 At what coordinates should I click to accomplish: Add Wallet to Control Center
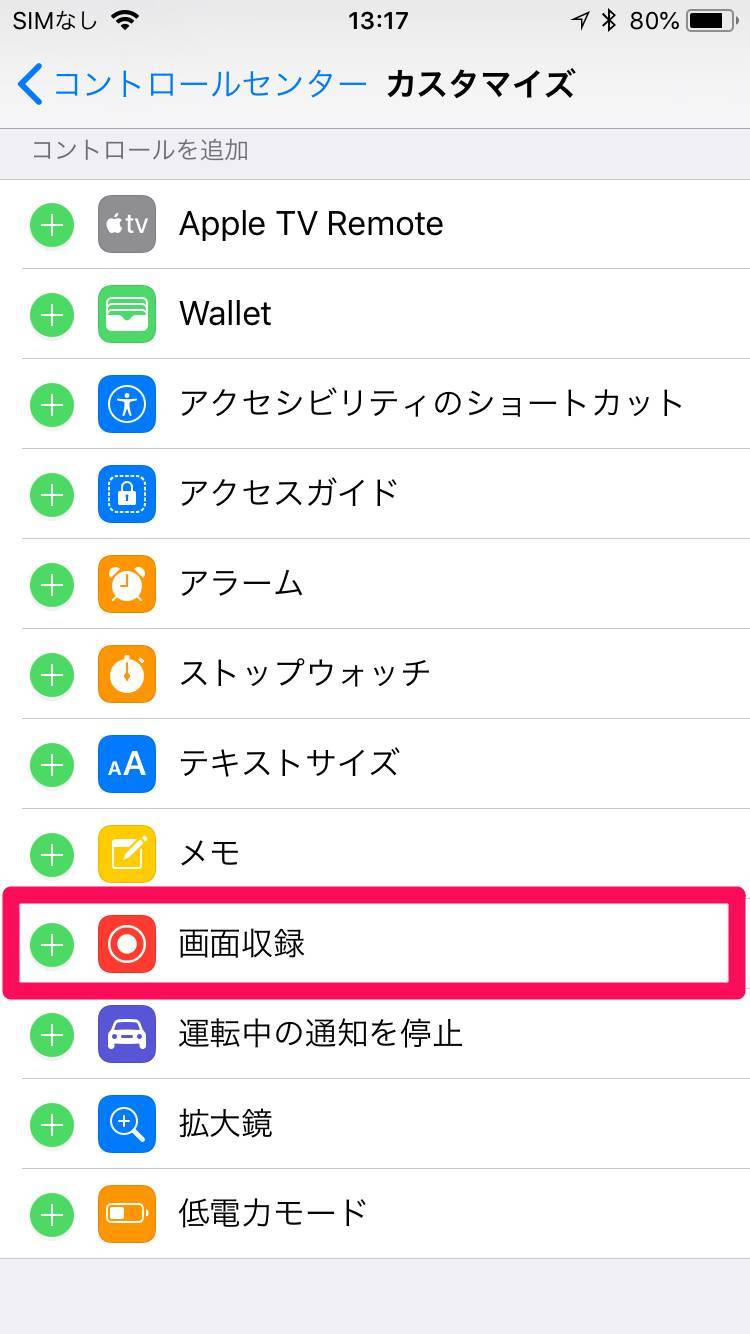52,315
